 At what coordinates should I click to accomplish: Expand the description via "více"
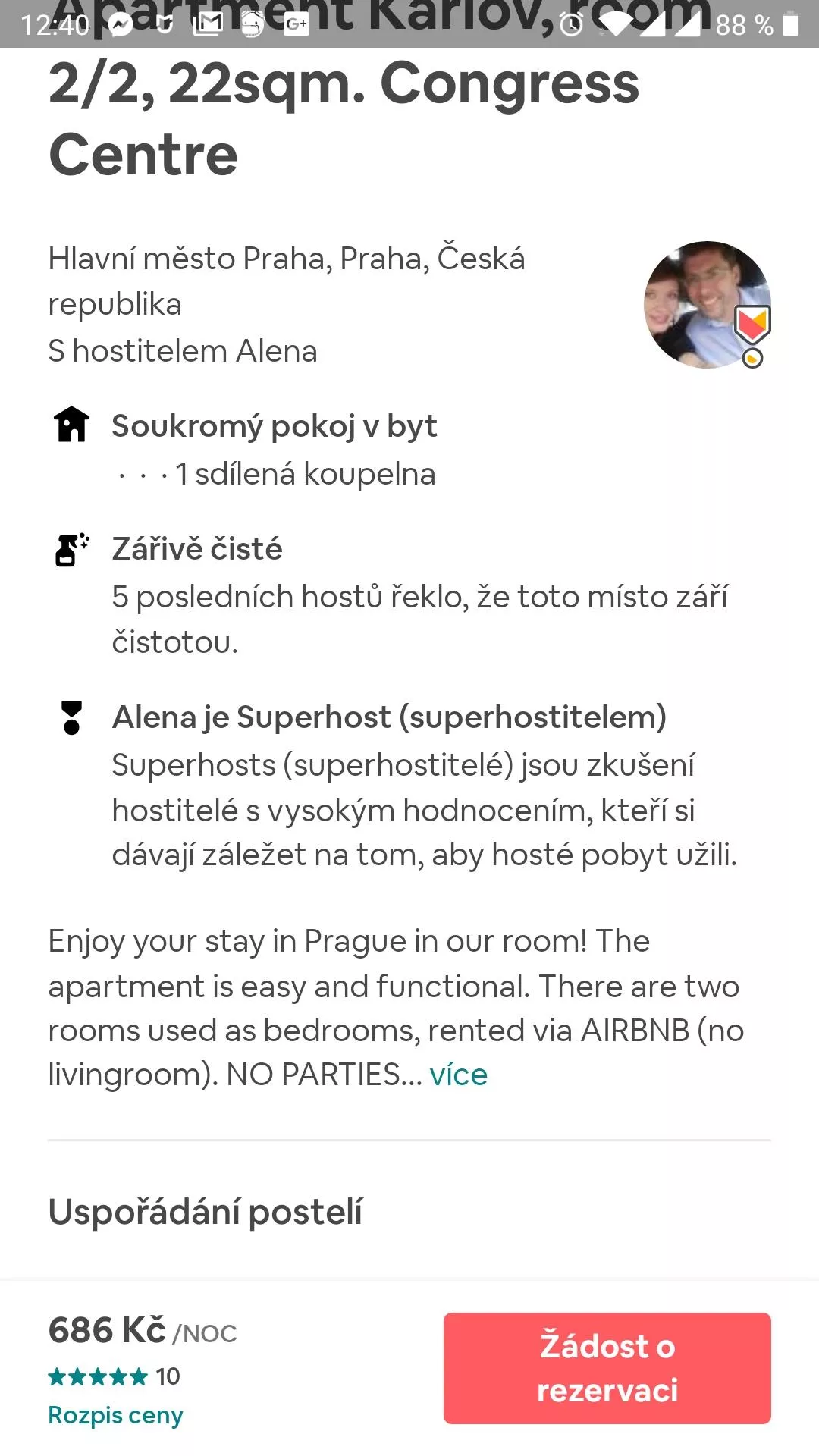pyautogui.click(x=458, y=1075)
